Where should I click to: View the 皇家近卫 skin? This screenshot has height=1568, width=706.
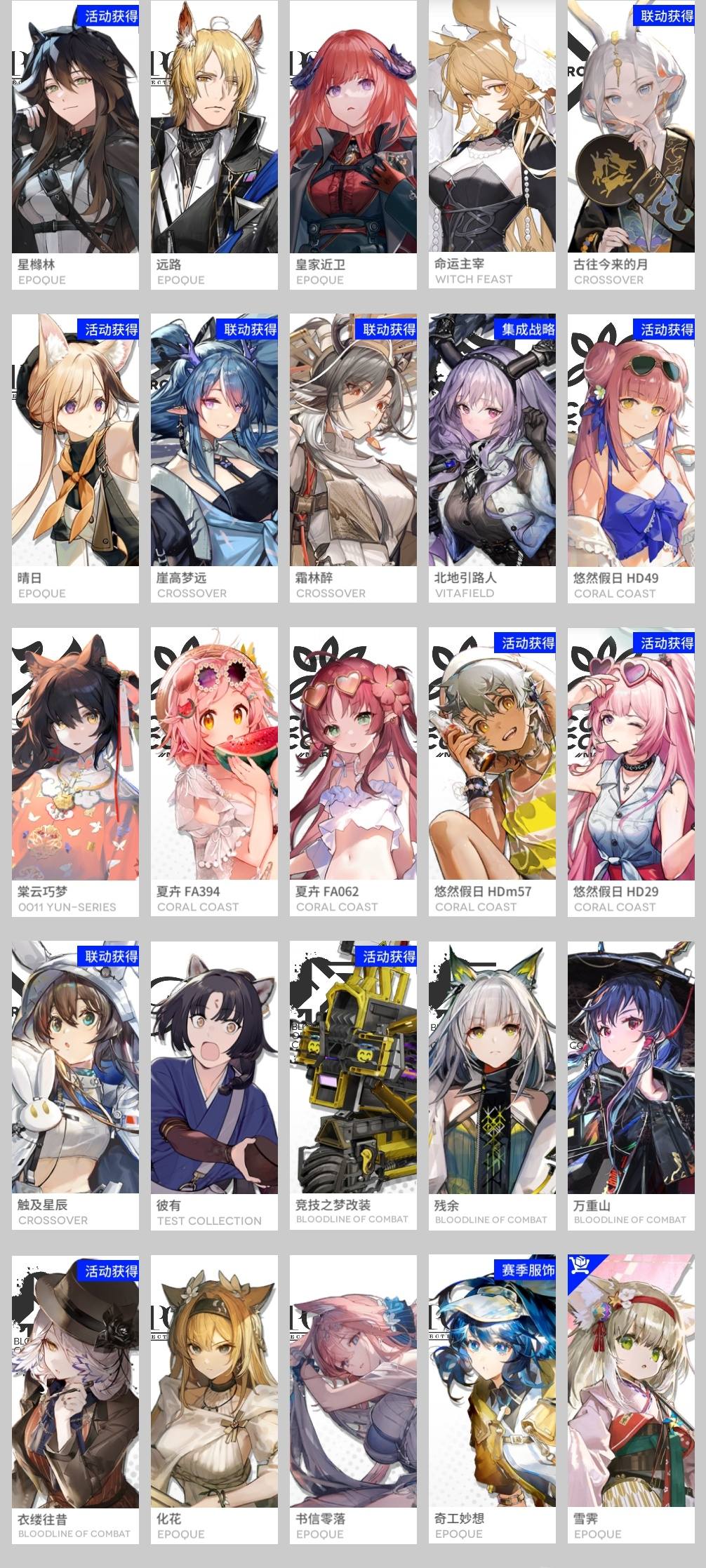click(353, 145)
